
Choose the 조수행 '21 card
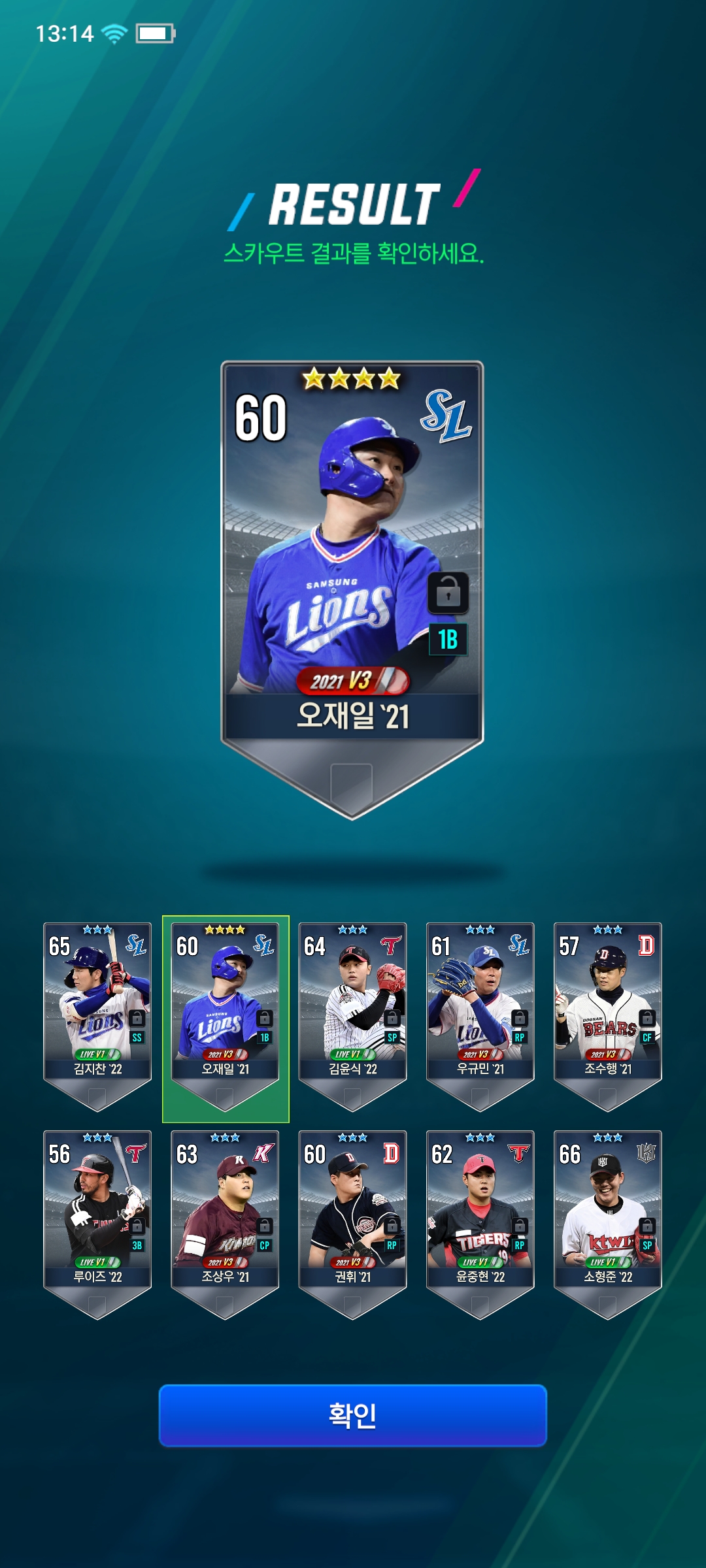[x=607, y=1006]
